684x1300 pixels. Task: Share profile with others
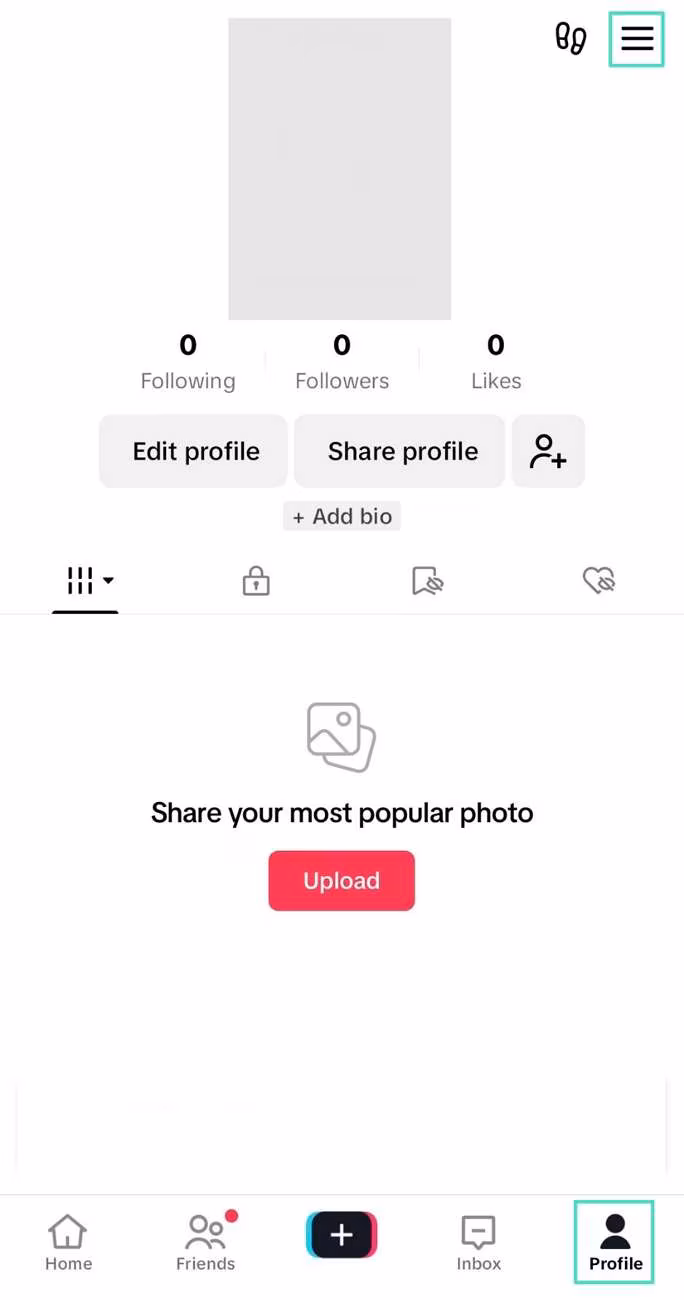pos(402,451)
